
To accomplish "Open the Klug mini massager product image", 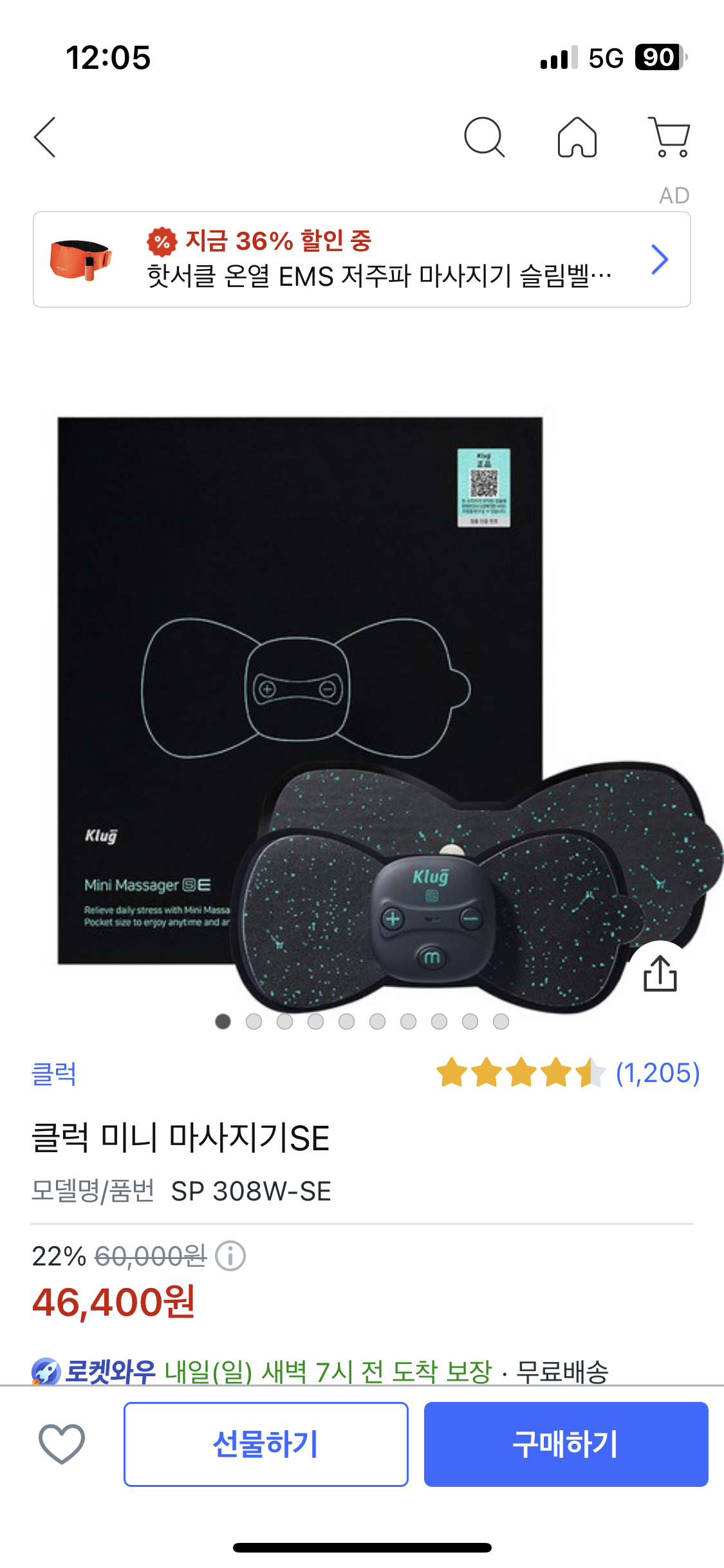I will tap(360, 708).
